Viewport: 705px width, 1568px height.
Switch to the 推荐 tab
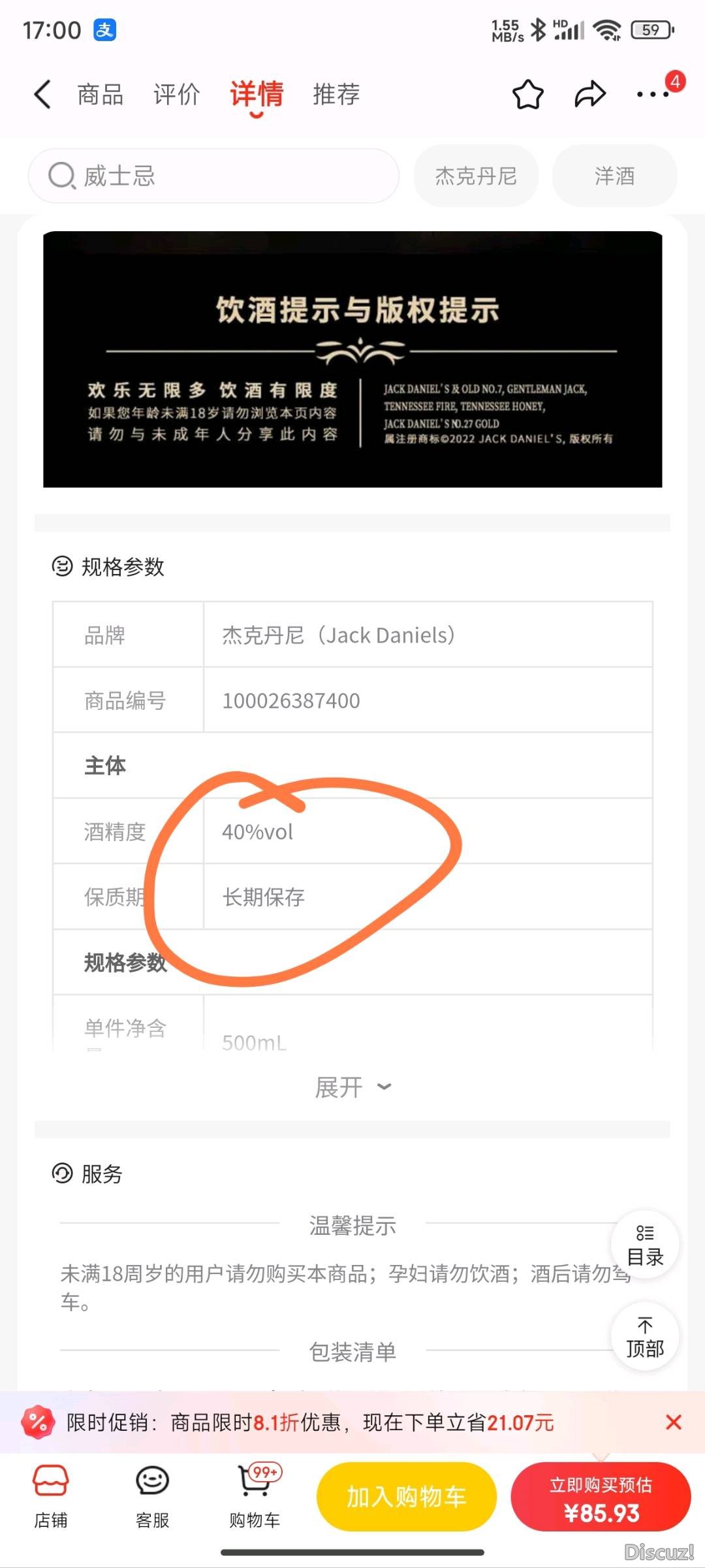coord(336,95)
